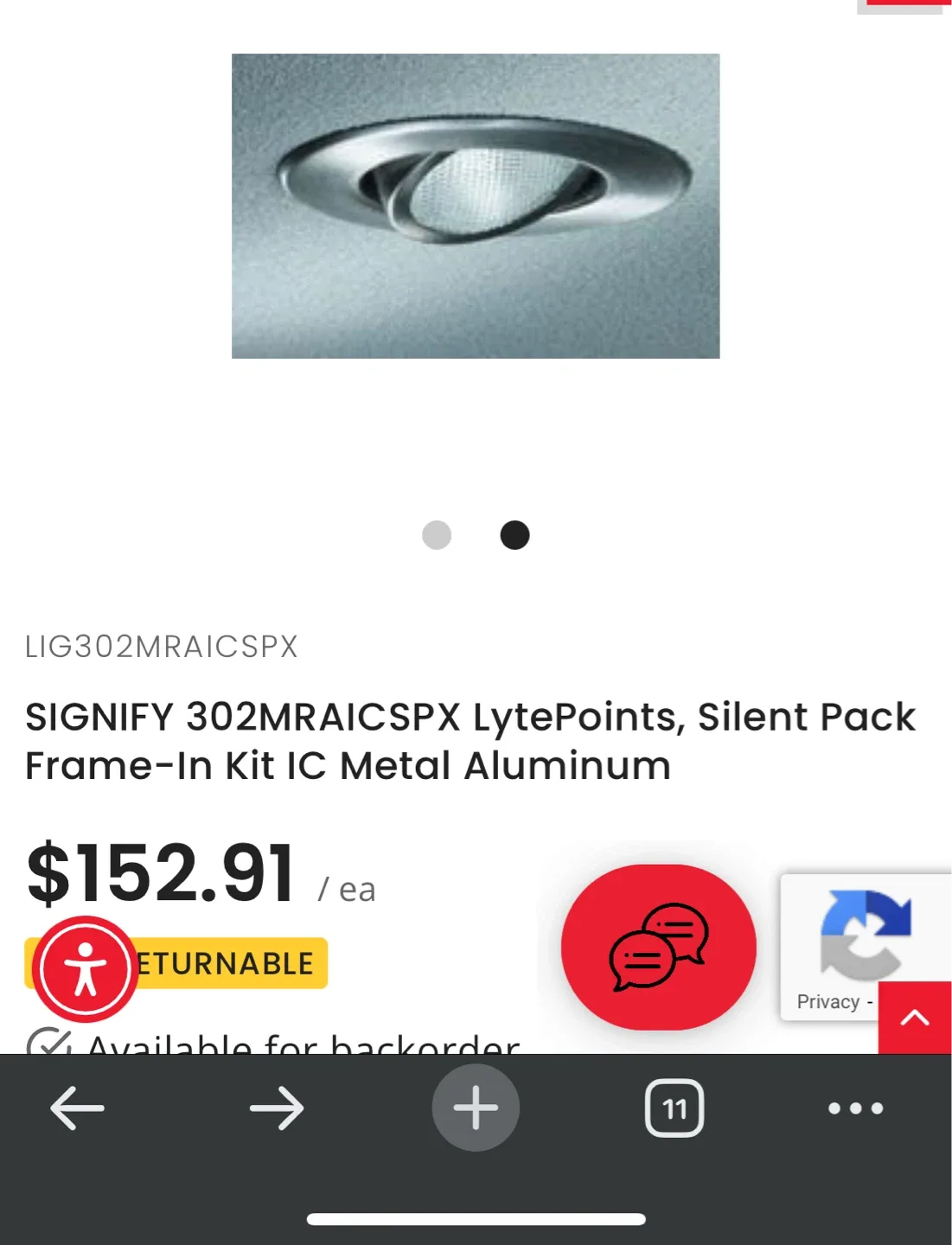
Task: Open the tab switcher showing 11 tabs
Action: point(674,1108)
